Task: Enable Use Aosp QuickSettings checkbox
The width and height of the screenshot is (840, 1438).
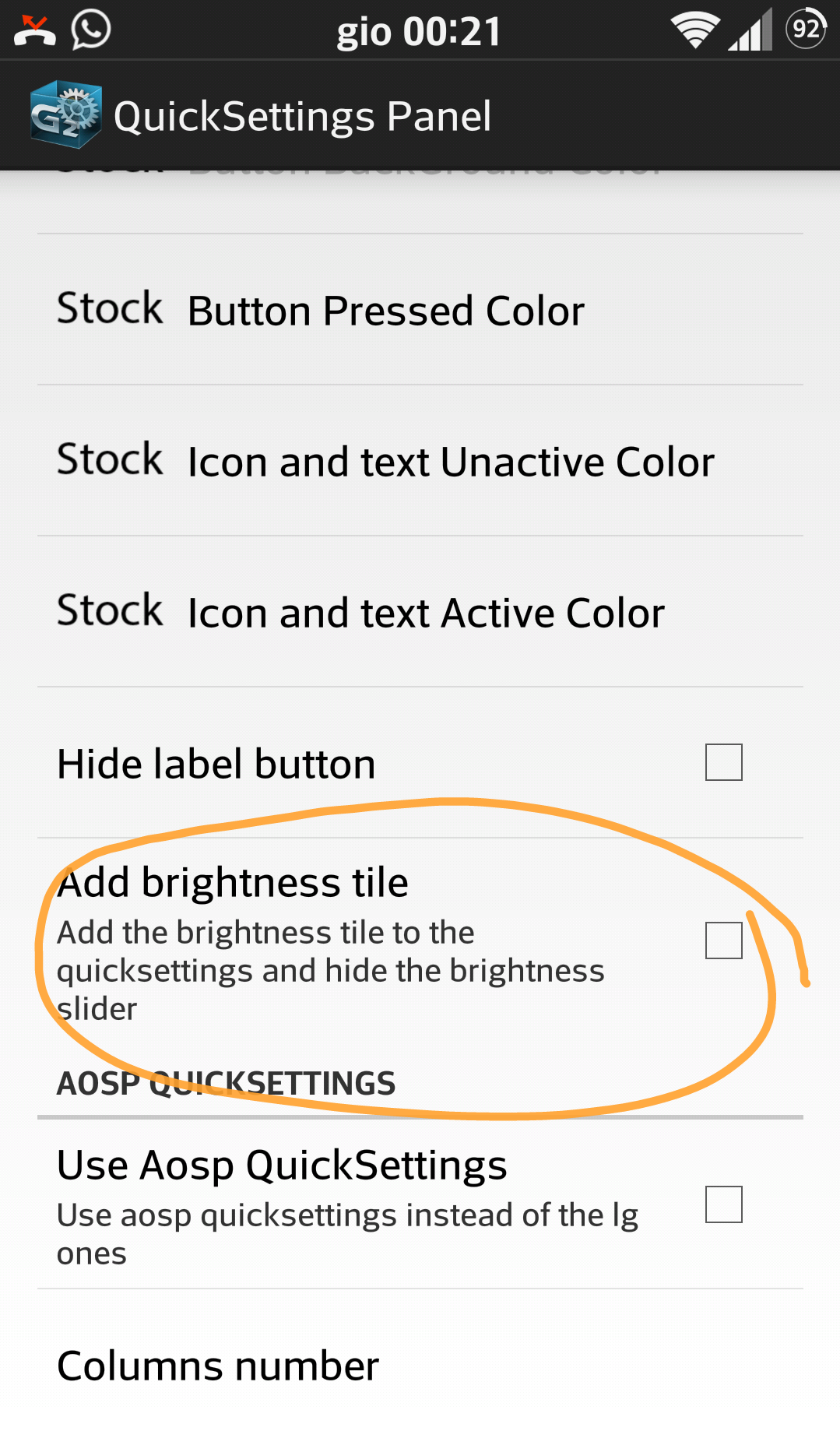Action: point(723,1204)
